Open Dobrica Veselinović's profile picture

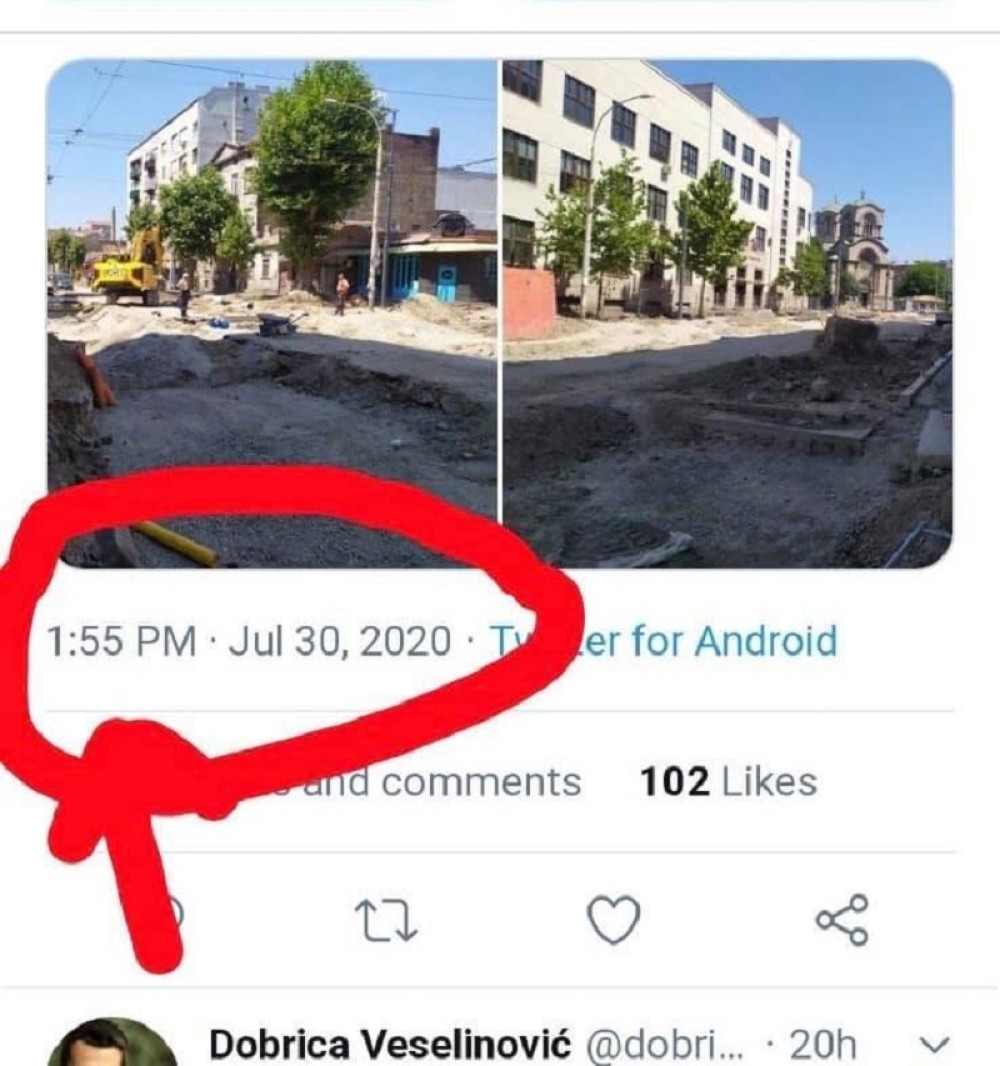pos(110,1044)
